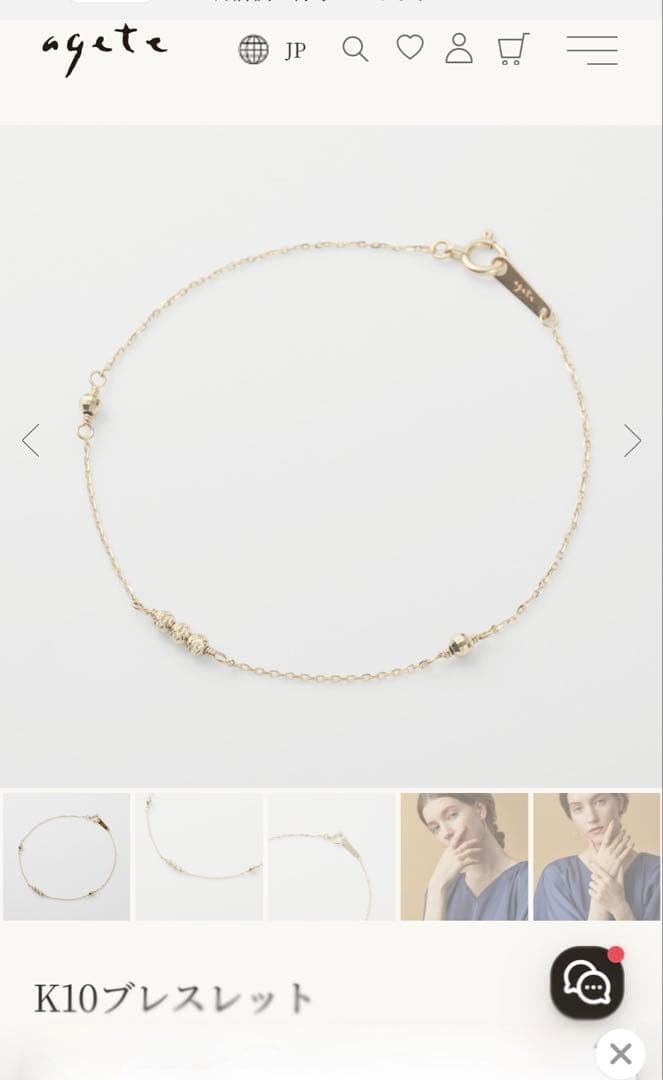The image size is (663, 1080).
Task: Show the previous product image
Action: click(31, 440)
